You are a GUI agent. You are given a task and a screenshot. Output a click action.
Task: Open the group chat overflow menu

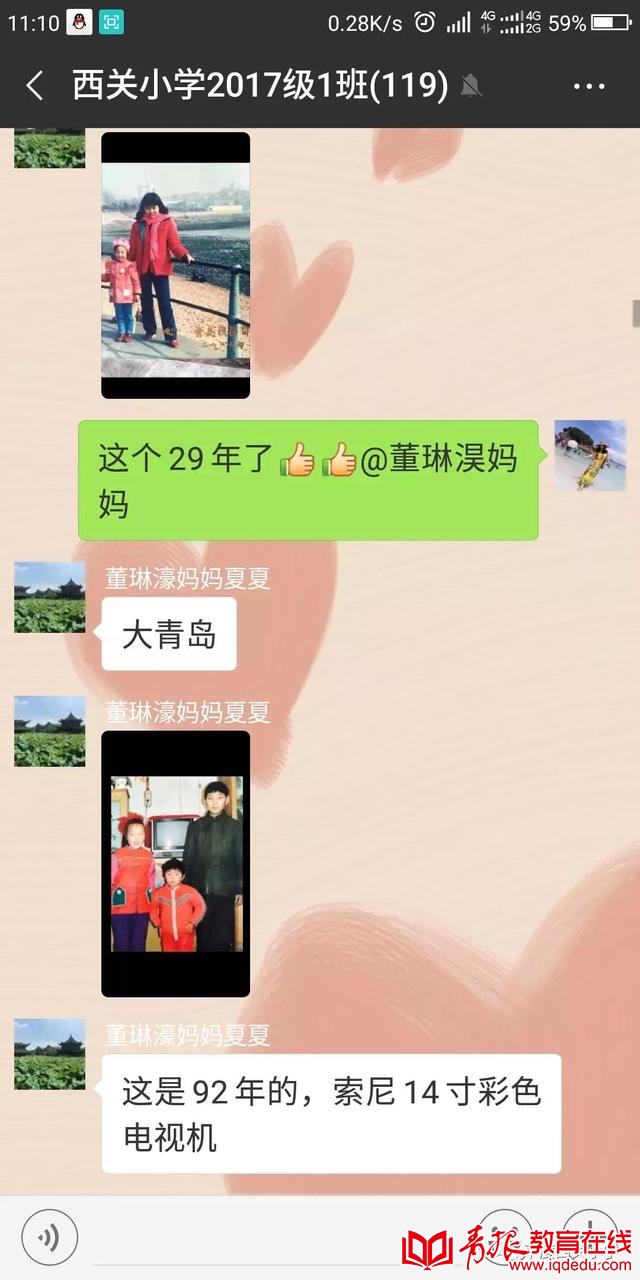(x=589, y=86)
